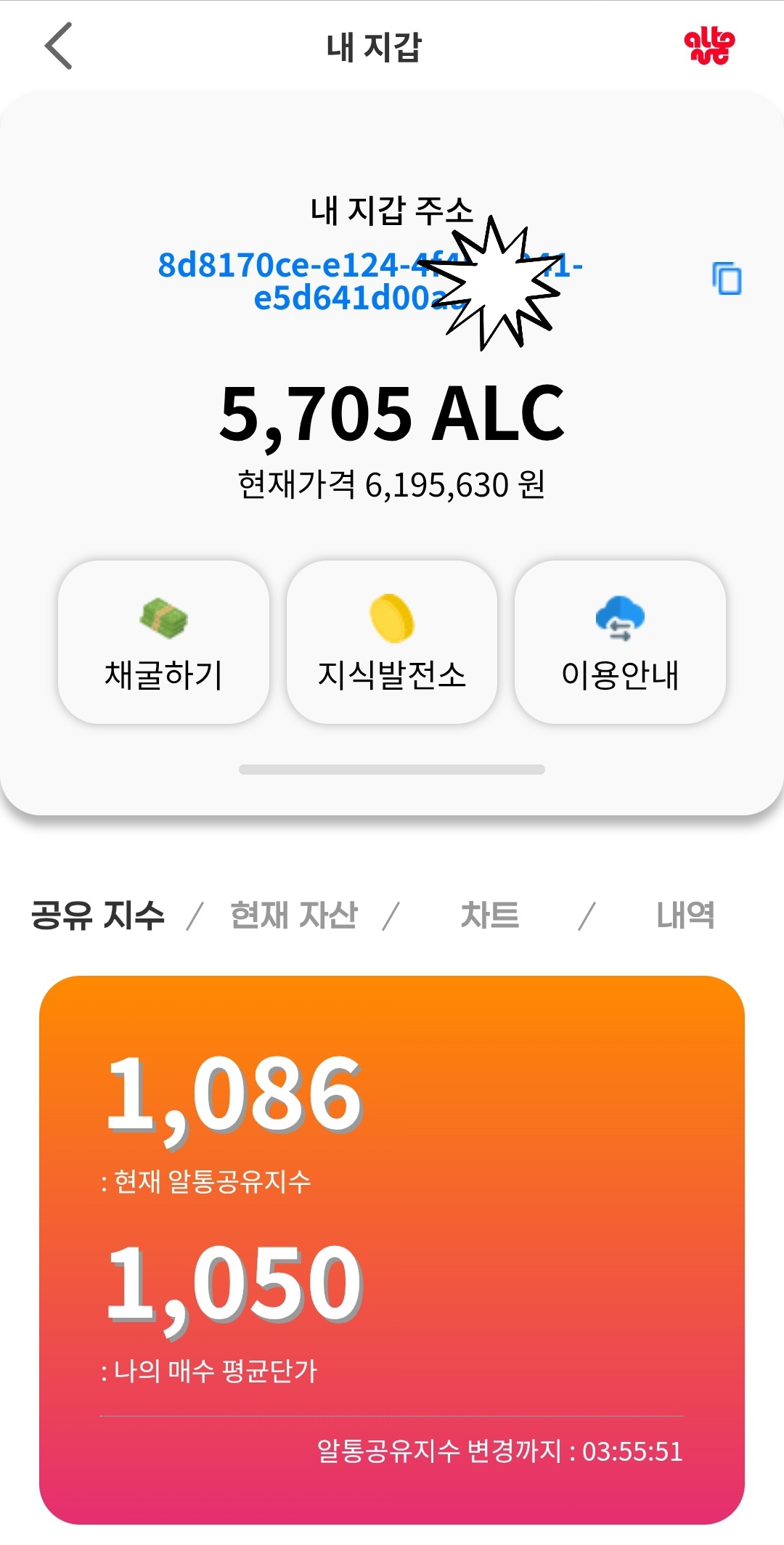Switch to the 공유 지수 tab
Viewport: 784px width, 1545px height.
pyautogui.click(x=98, y=915)
